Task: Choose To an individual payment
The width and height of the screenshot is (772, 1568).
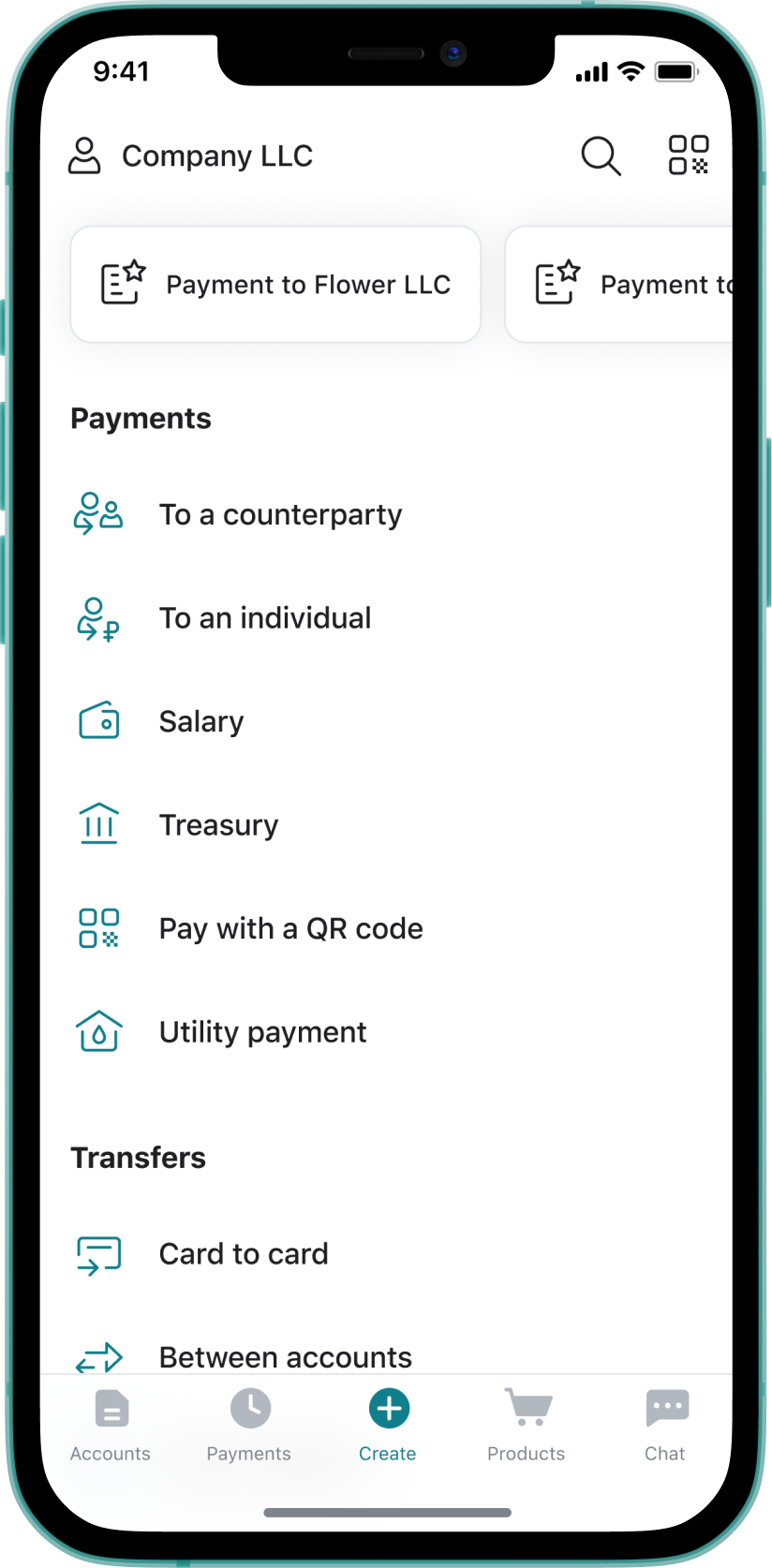Action: point(265,618)
